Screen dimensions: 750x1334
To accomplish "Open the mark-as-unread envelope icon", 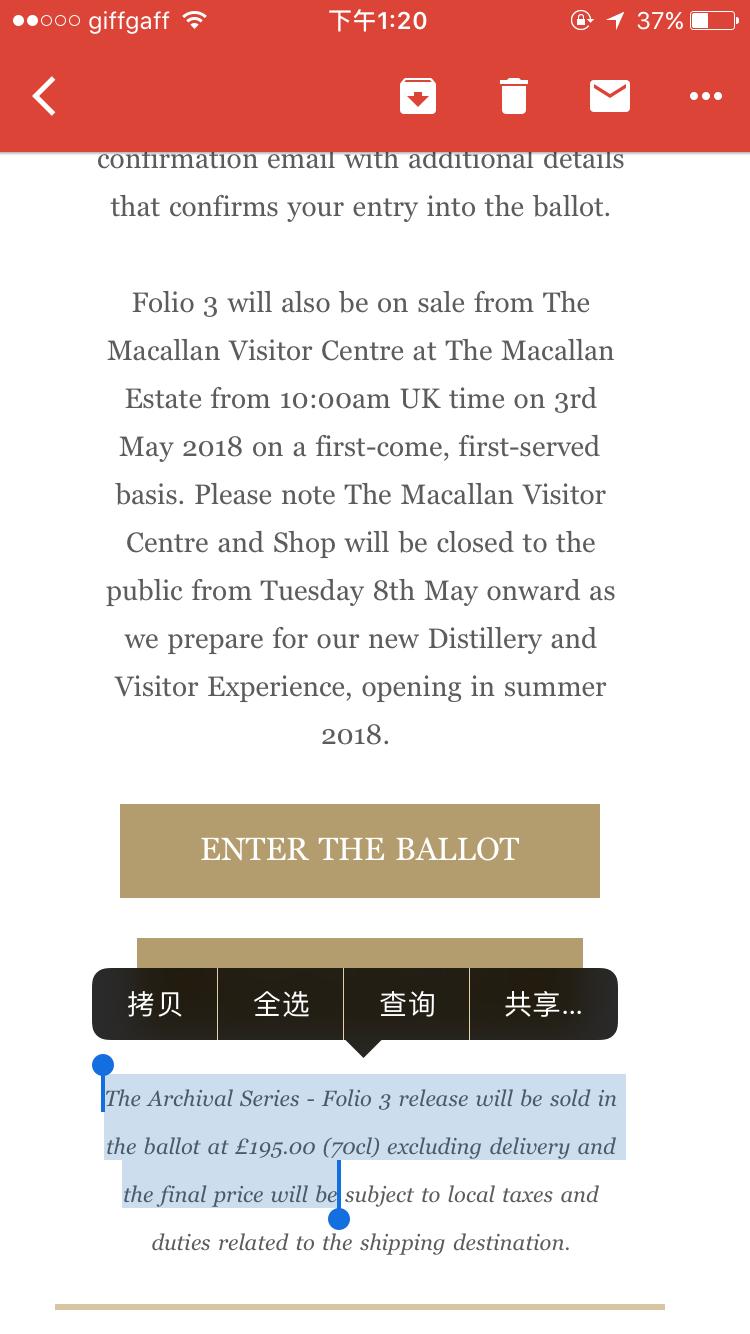I will (x=609, y=96).
